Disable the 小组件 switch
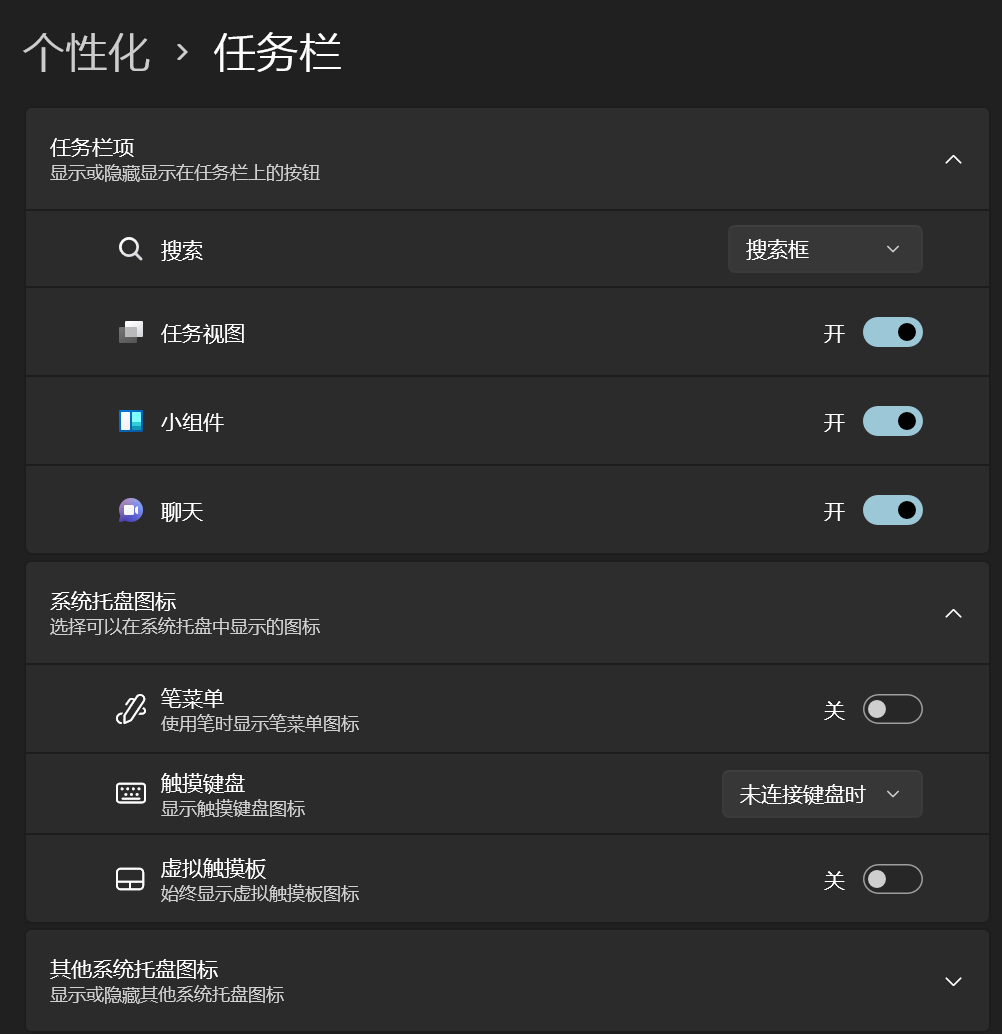The width and height of the screenshot is (1002, 1034). point(892,421)
